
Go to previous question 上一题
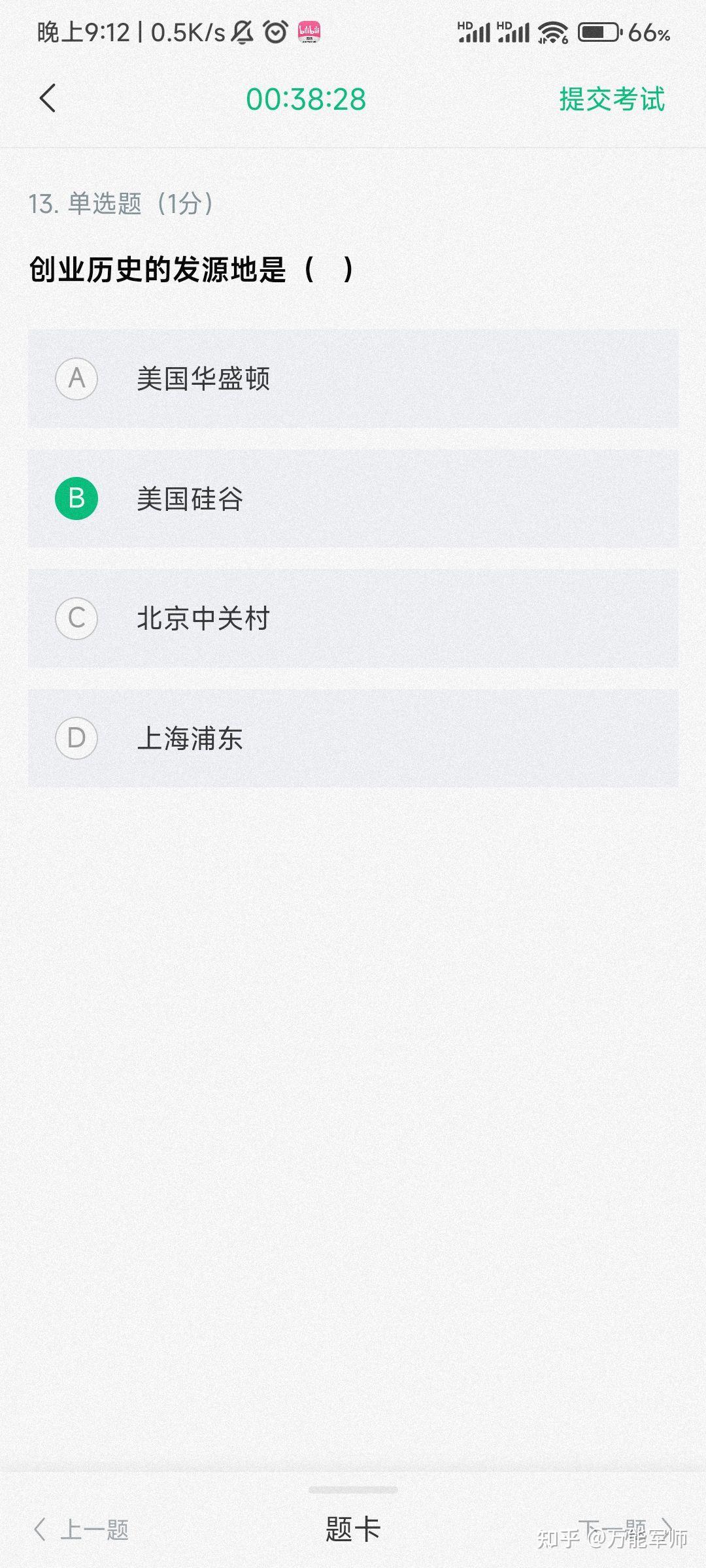click(x=82, y=1529)
